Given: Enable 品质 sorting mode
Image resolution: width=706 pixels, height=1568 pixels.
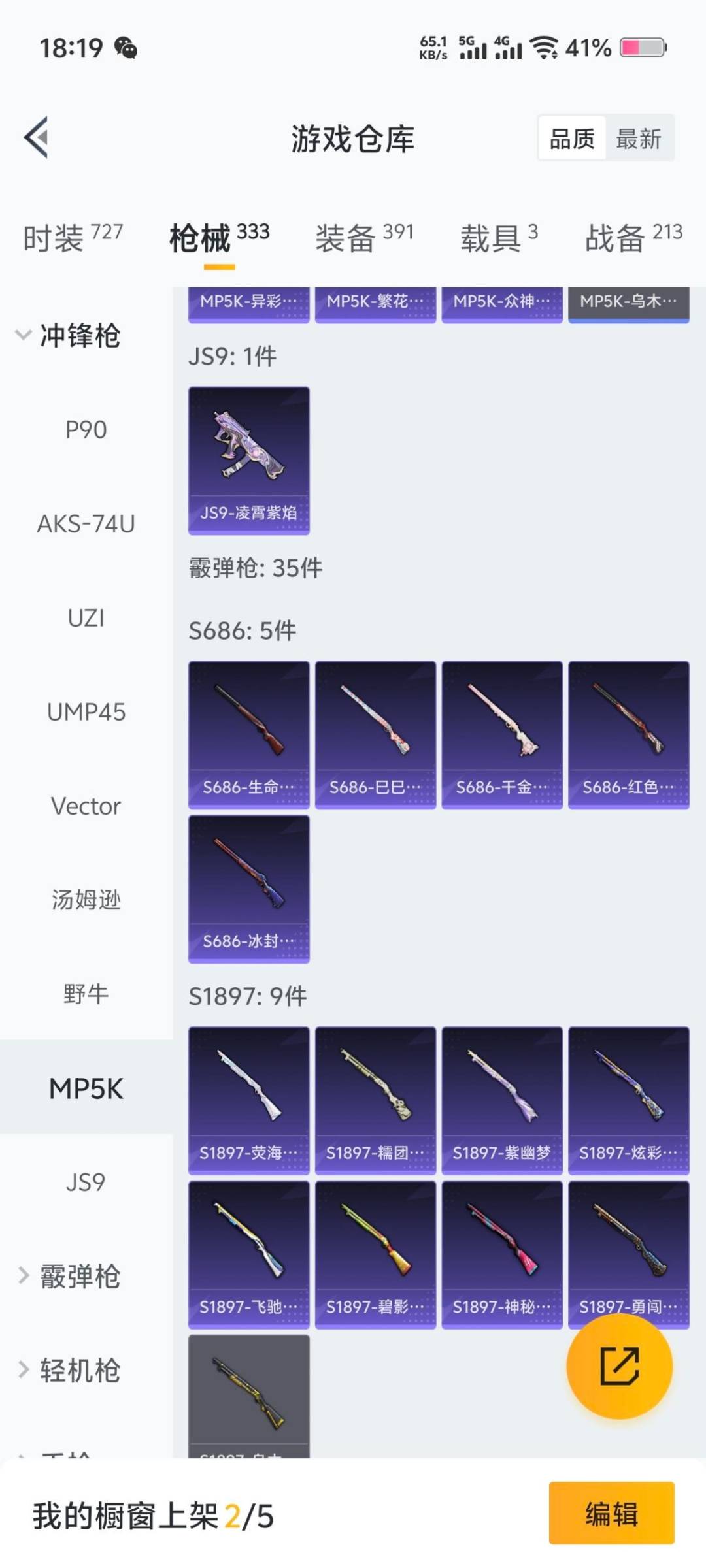Looking at the screenshot, I should (572, 139).
